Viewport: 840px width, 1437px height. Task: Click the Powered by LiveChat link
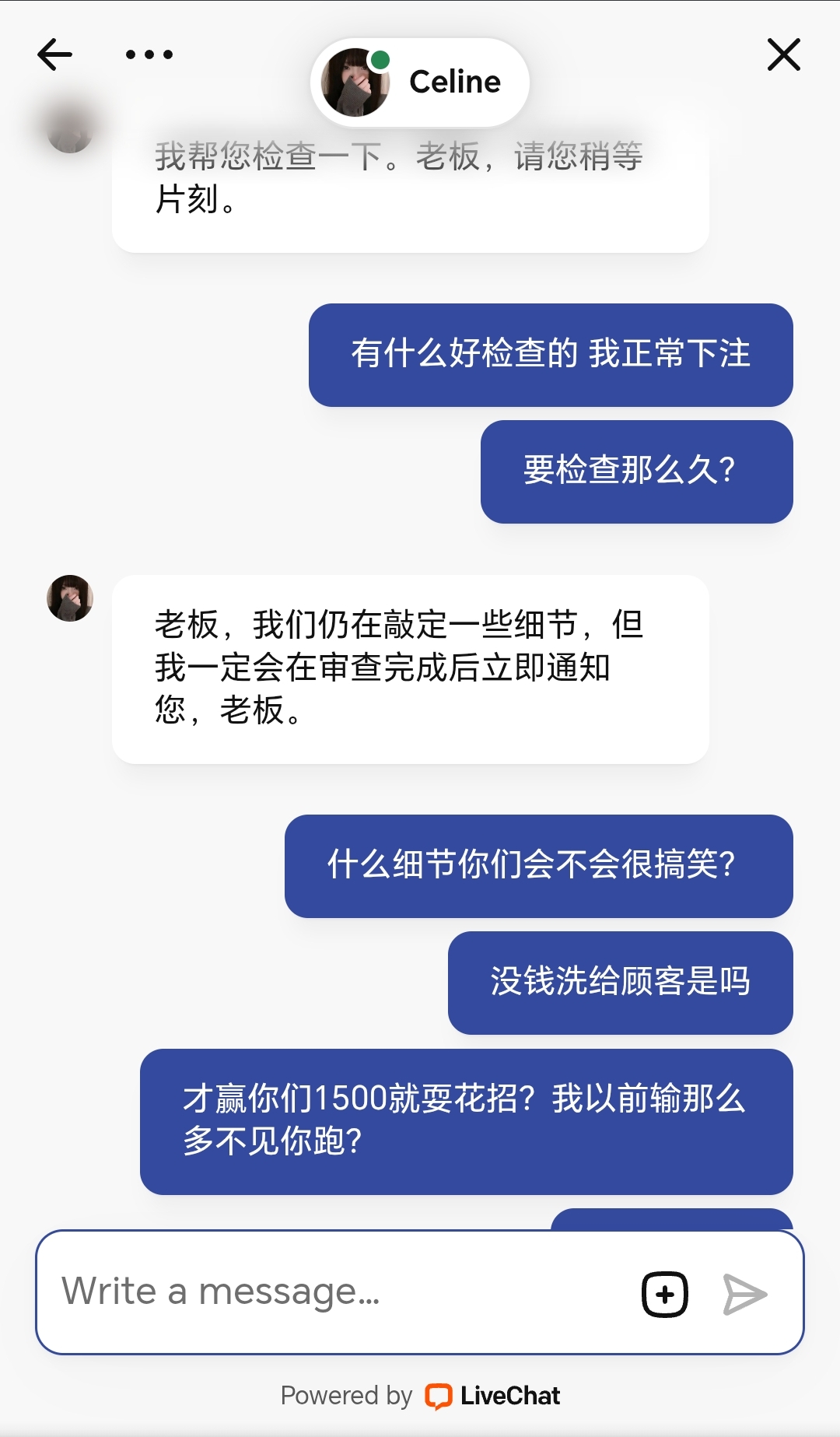tap(420, 1395)
